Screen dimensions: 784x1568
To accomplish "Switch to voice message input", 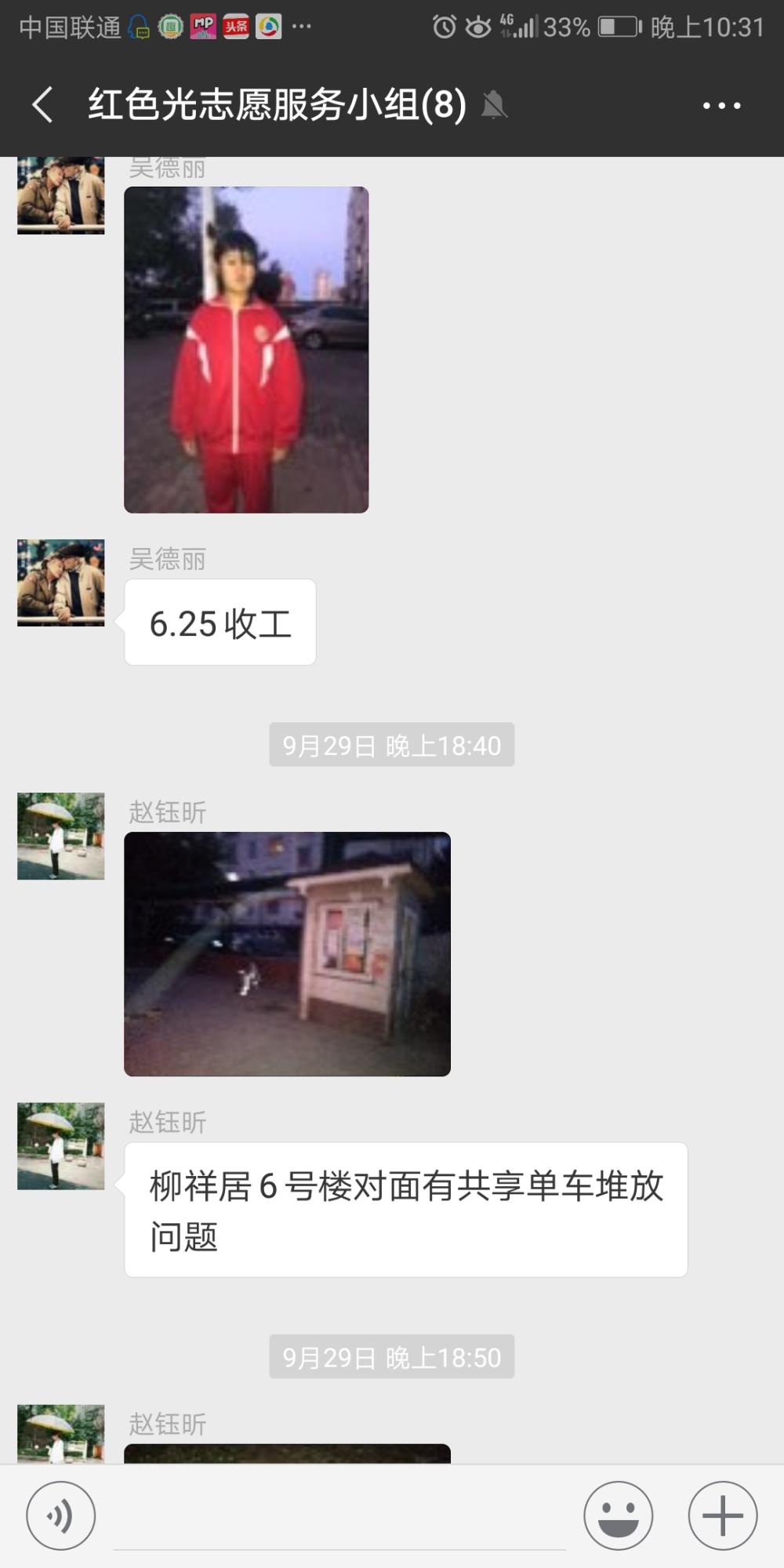I will click(61, 1515).
